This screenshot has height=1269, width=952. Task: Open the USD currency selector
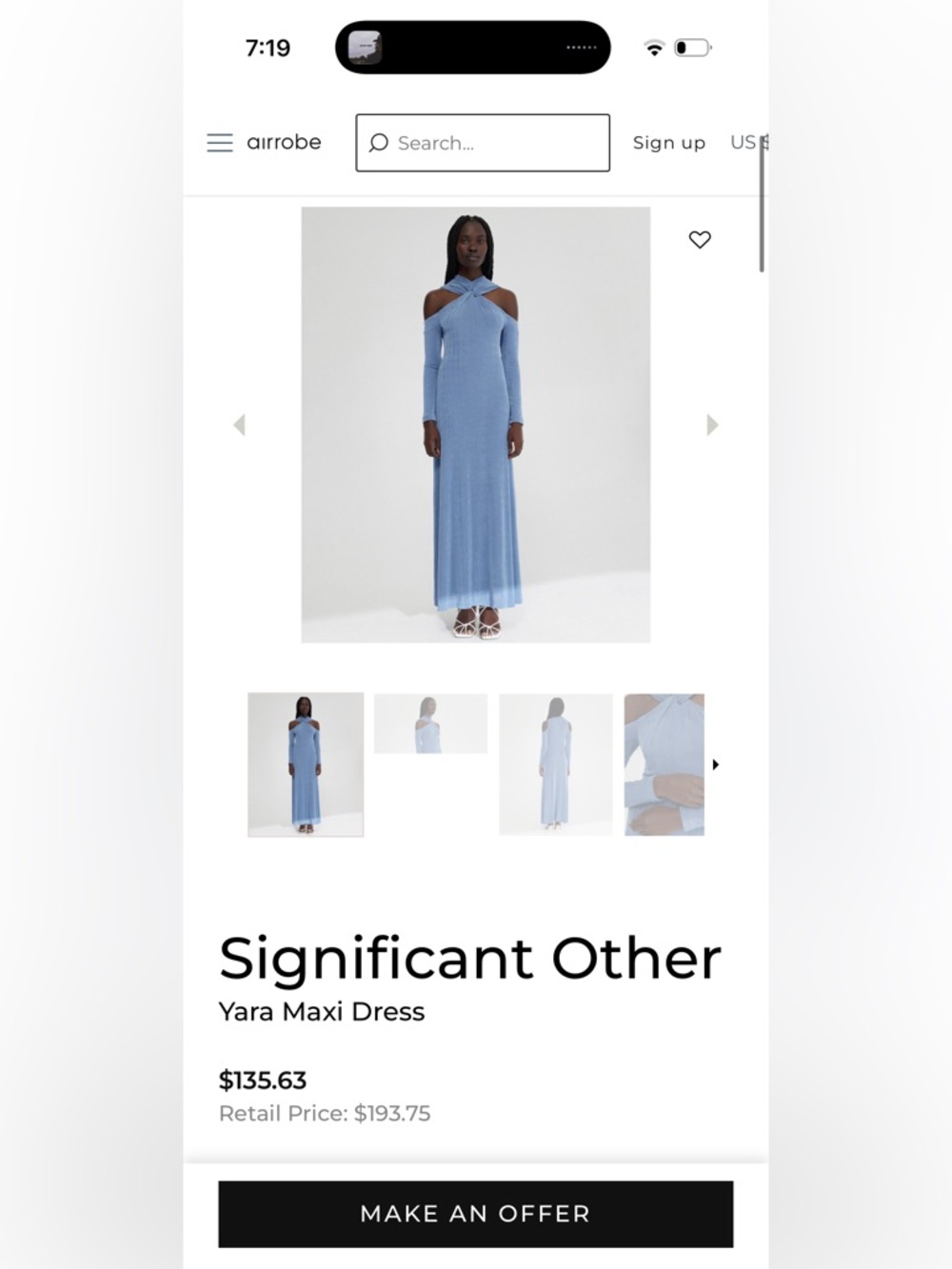748,143
